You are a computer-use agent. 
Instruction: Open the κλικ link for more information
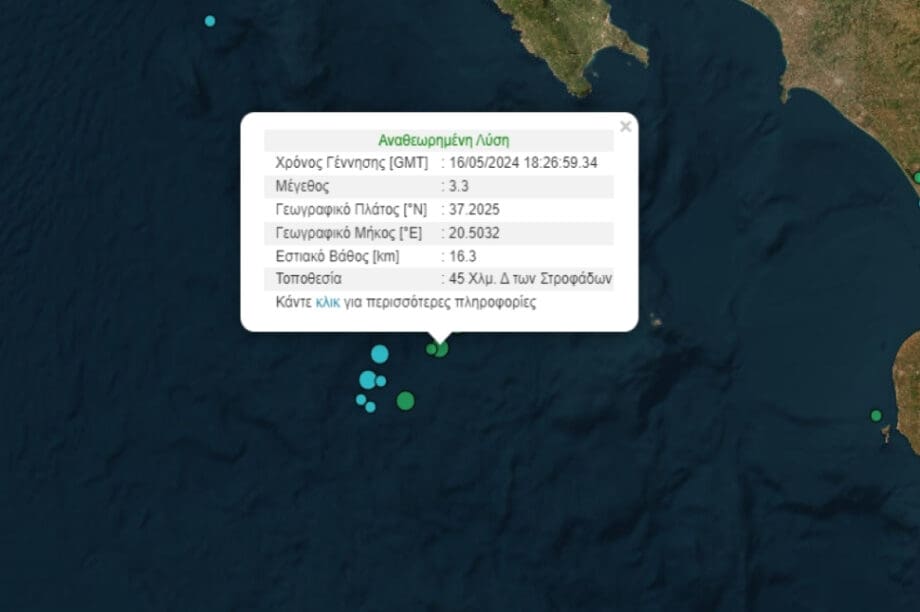tap(327, 301)
